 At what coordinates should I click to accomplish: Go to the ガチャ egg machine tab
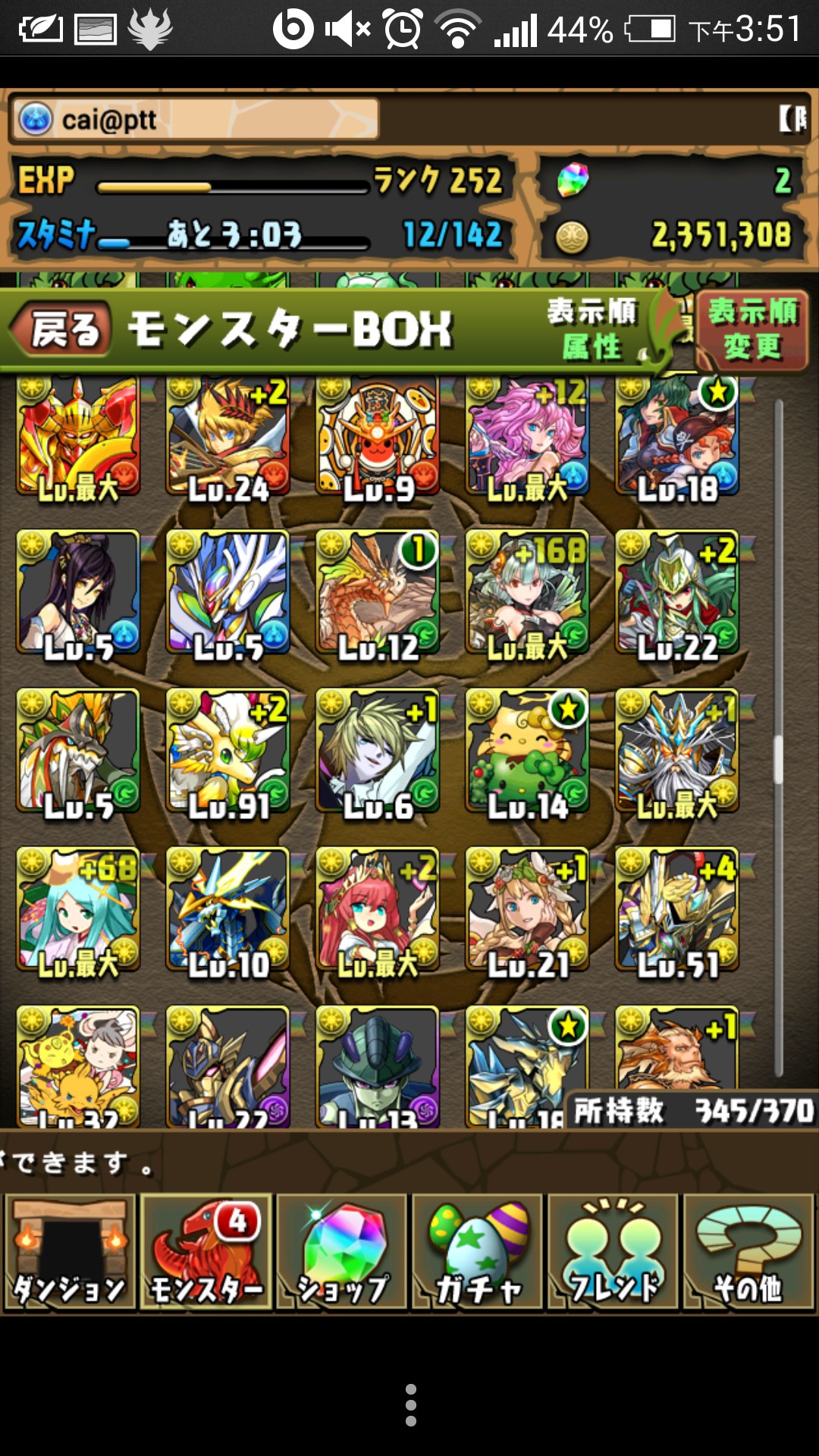[x=478, y=1252]
